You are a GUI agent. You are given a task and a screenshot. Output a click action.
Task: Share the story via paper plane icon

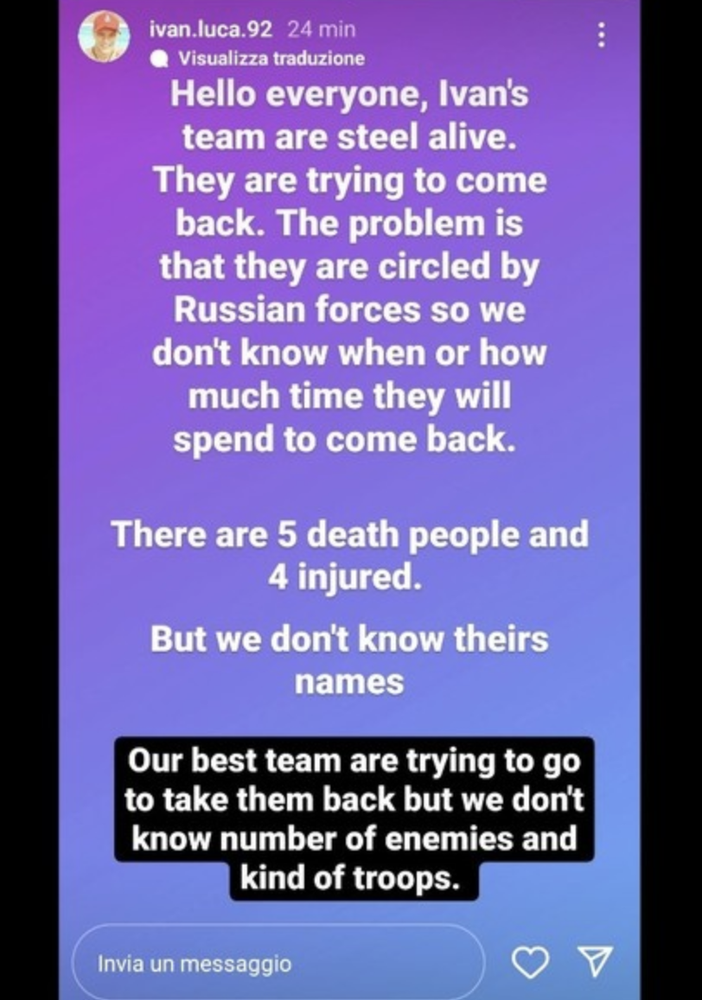(596, 962)
